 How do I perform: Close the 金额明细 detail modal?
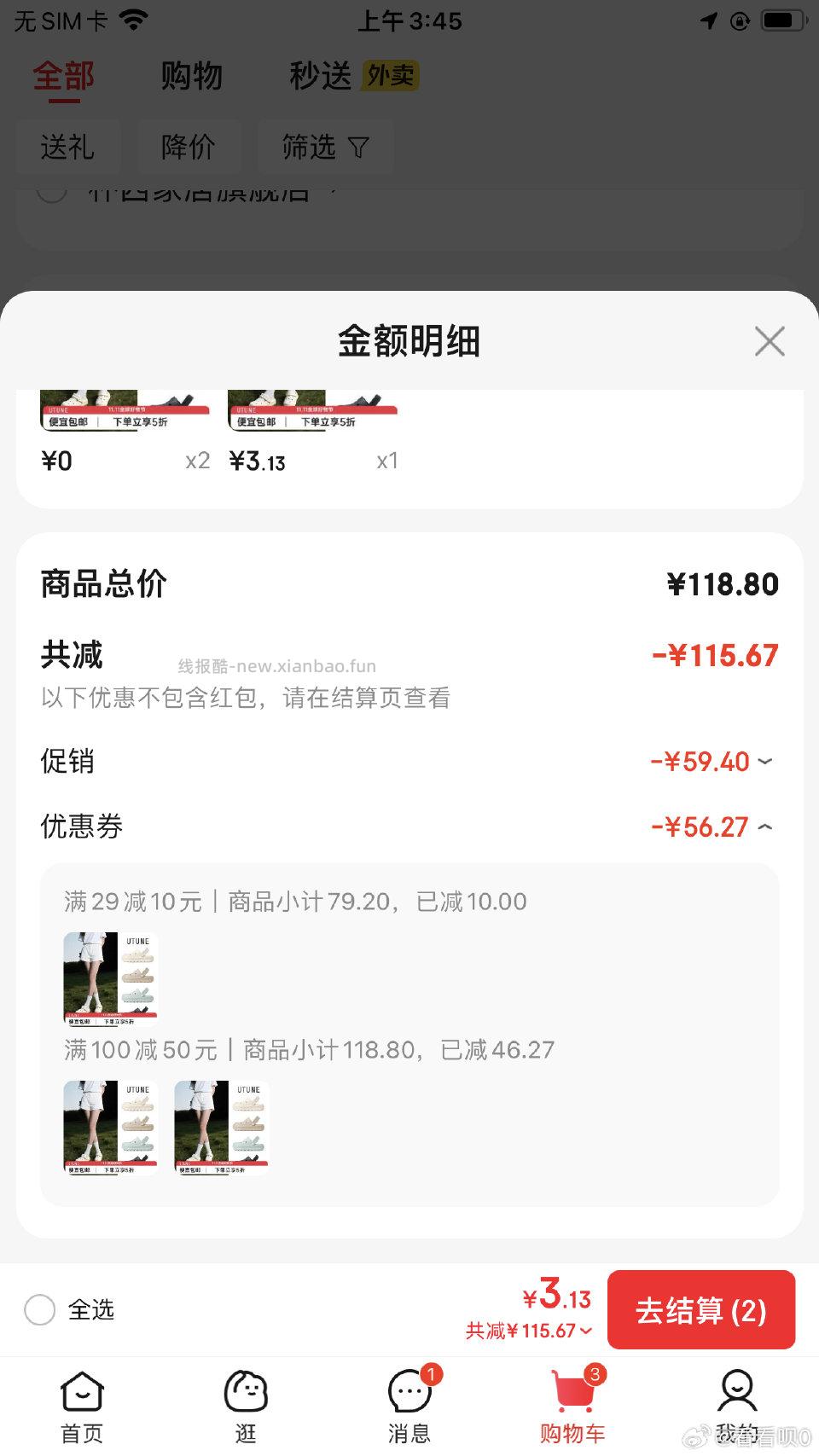point(770,340)
